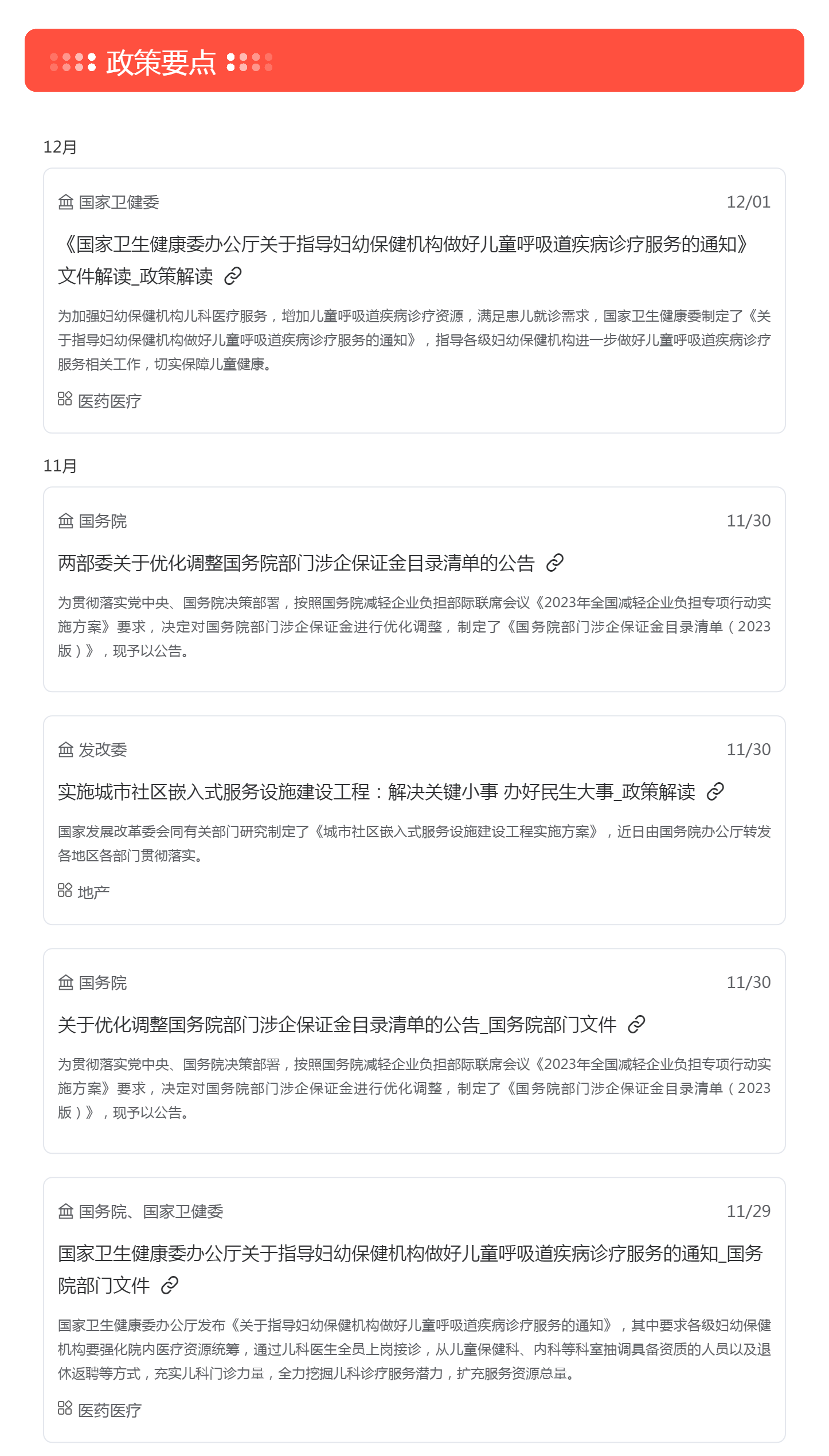Open link for 儿童呼吸道疾病诊疗服务 文件解读_政策解读
829x1456 pixels.
(x=233, y=276)
